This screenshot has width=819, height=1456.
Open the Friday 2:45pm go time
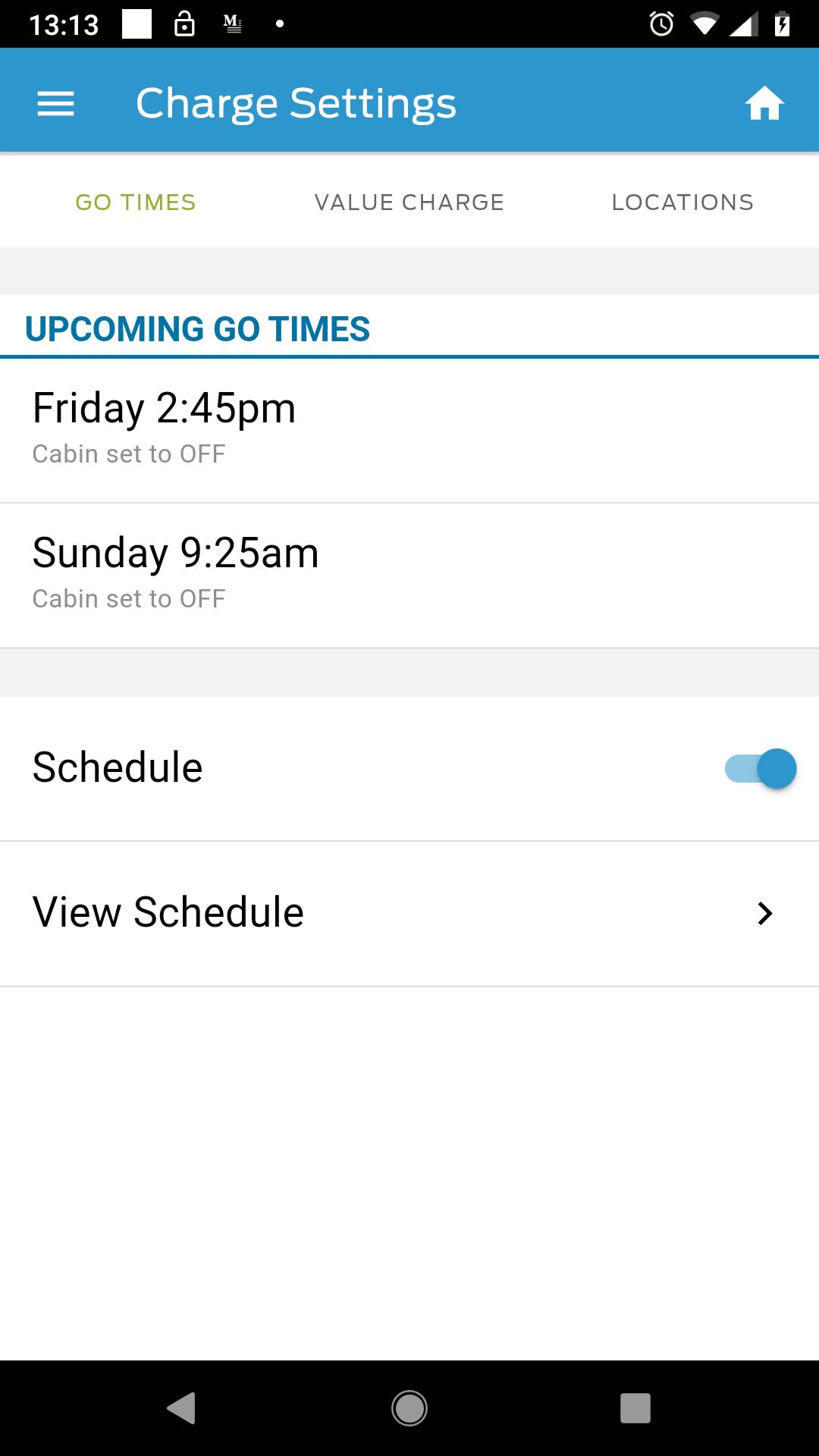click(x=409, y=428)
